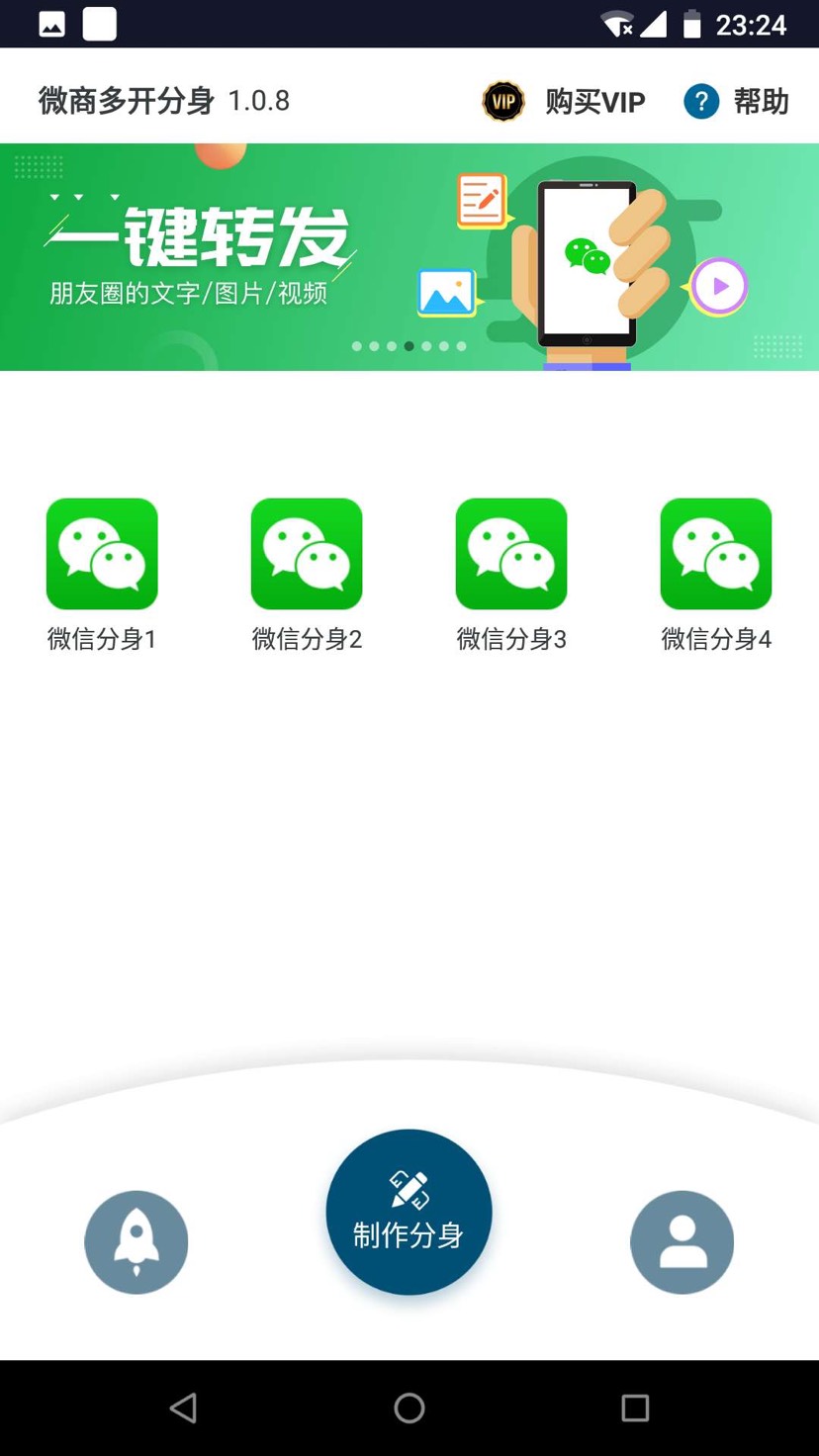Launch the 微信分身4 clone icon

click(715, 553)
